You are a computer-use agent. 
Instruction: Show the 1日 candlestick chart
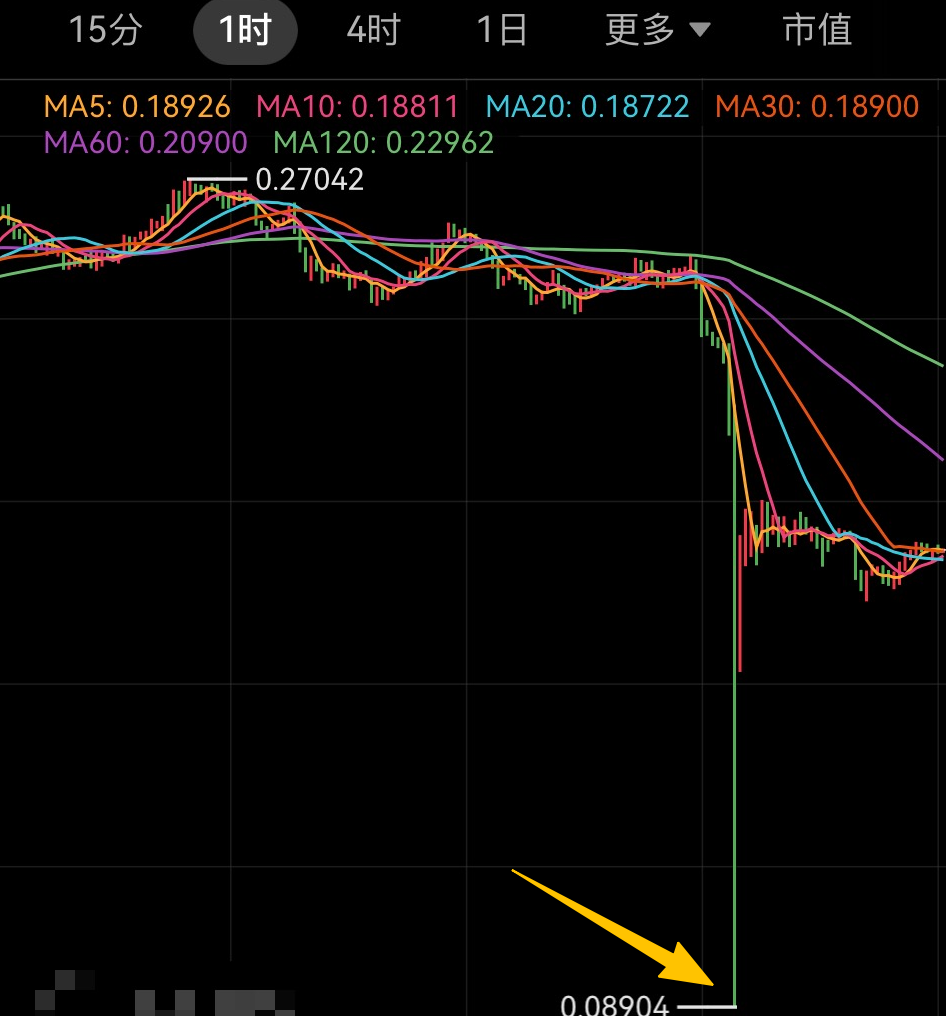point(501,30)
